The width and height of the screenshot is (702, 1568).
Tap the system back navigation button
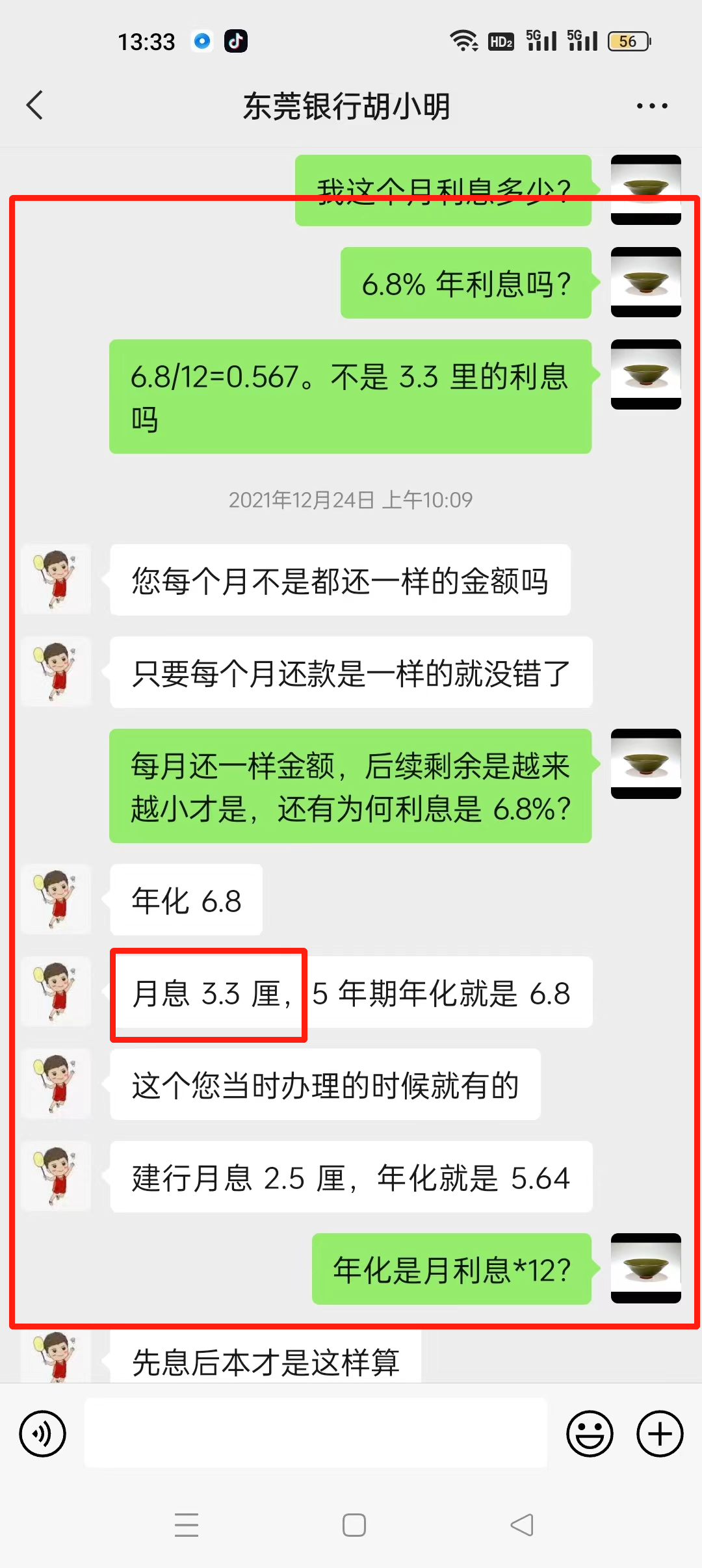pyautogui.click(x=522, y=1525)
